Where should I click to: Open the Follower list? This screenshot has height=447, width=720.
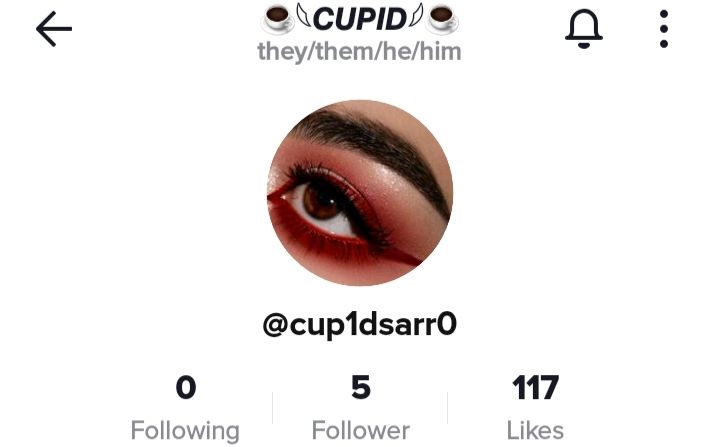pyautogui.click(x=360, y=409)
